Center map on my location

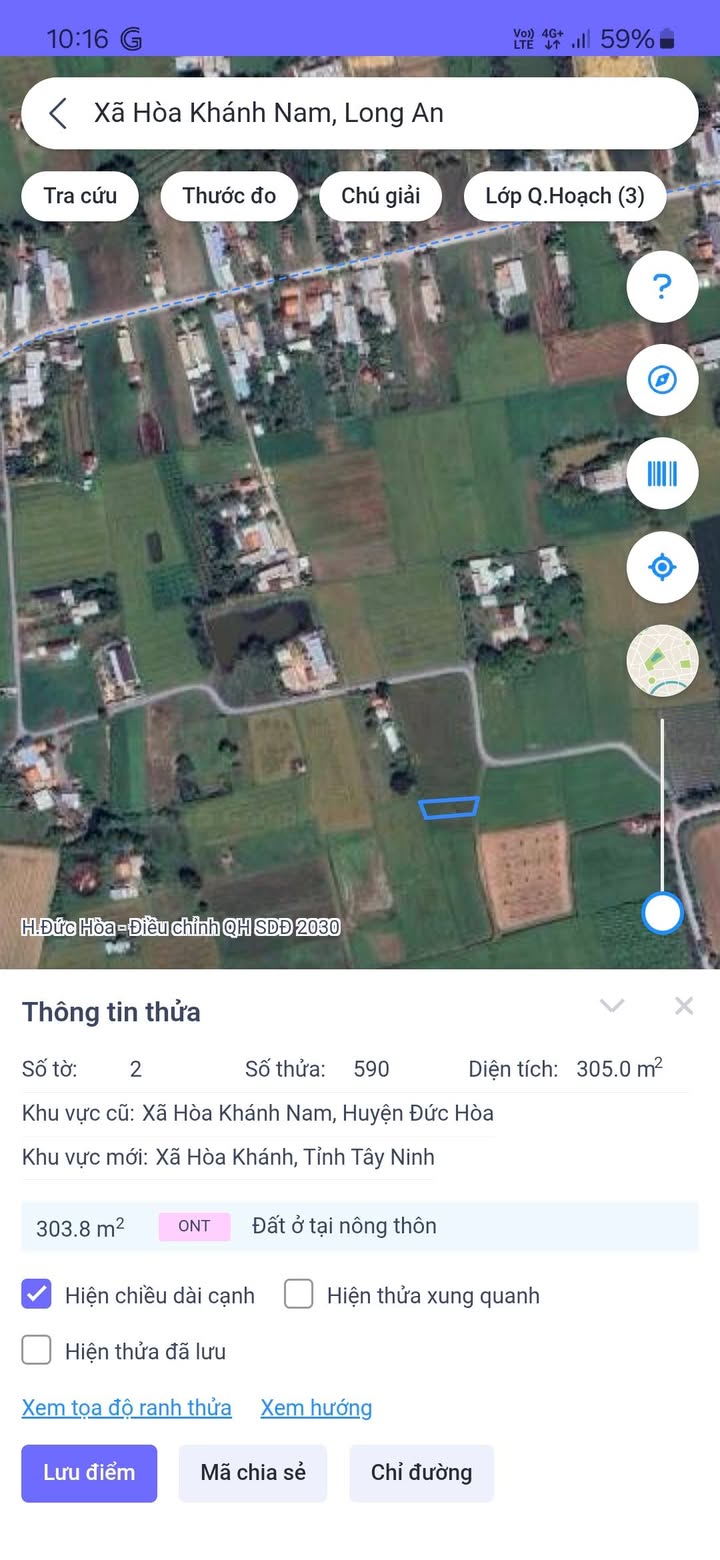662,567
